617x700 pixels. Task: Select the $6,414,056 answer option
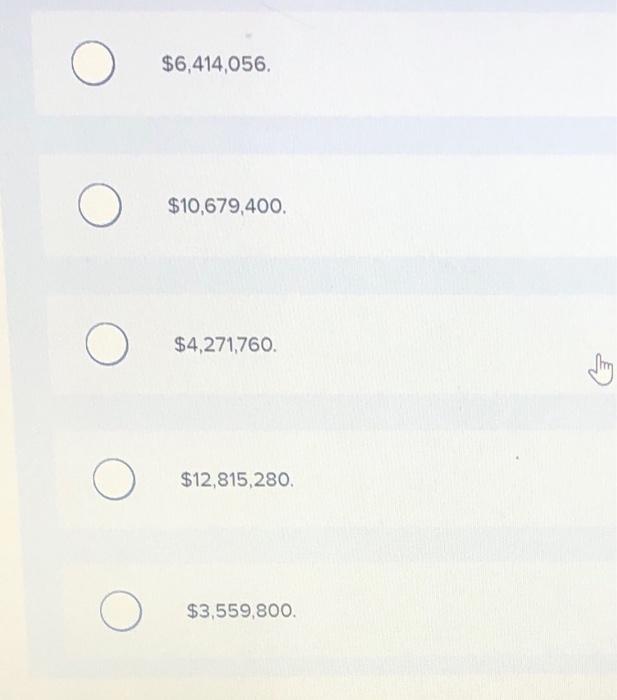[93, 65]
